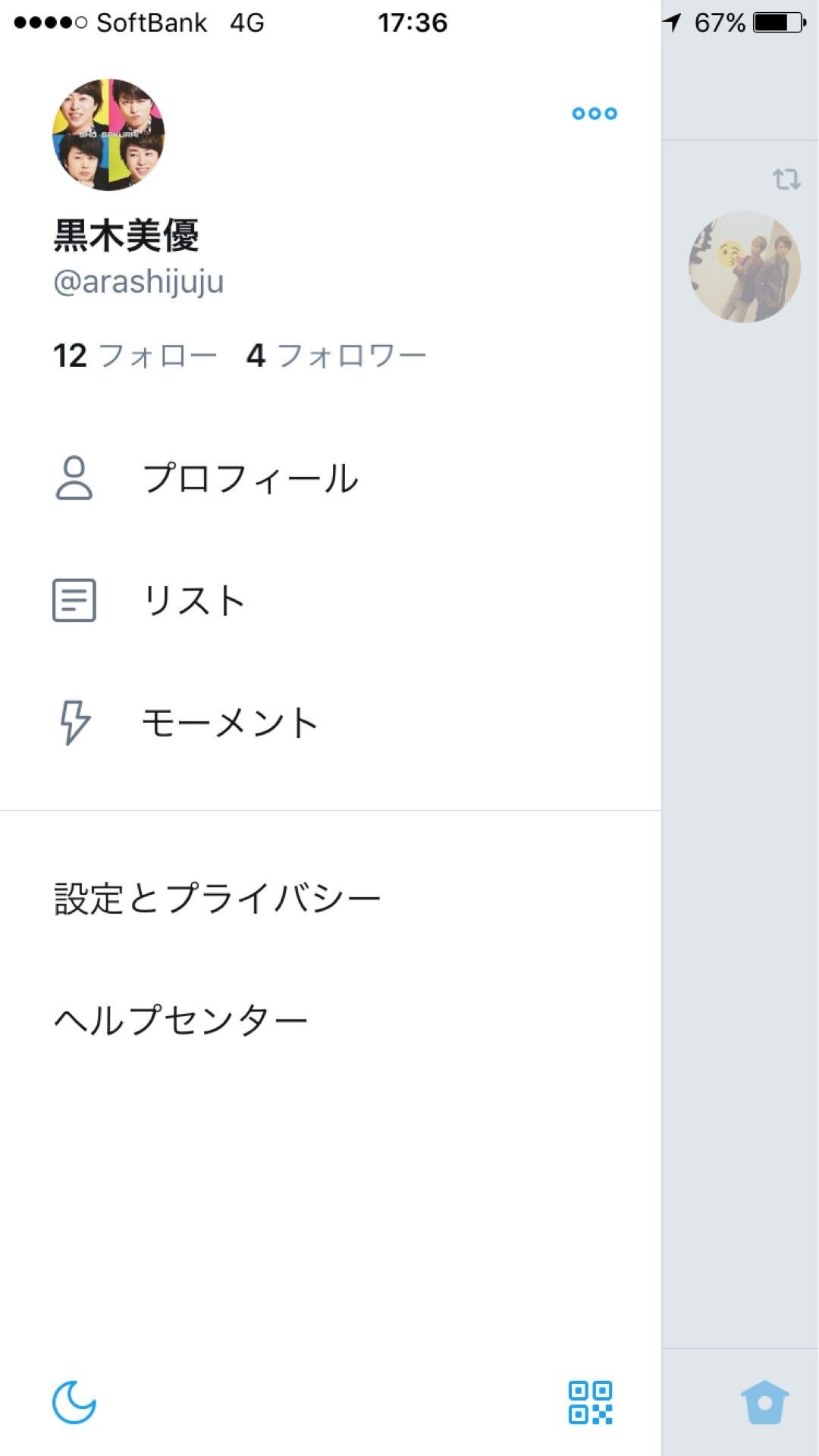Select ヘルプセンター in the drawer menu

coord(181,1020)
